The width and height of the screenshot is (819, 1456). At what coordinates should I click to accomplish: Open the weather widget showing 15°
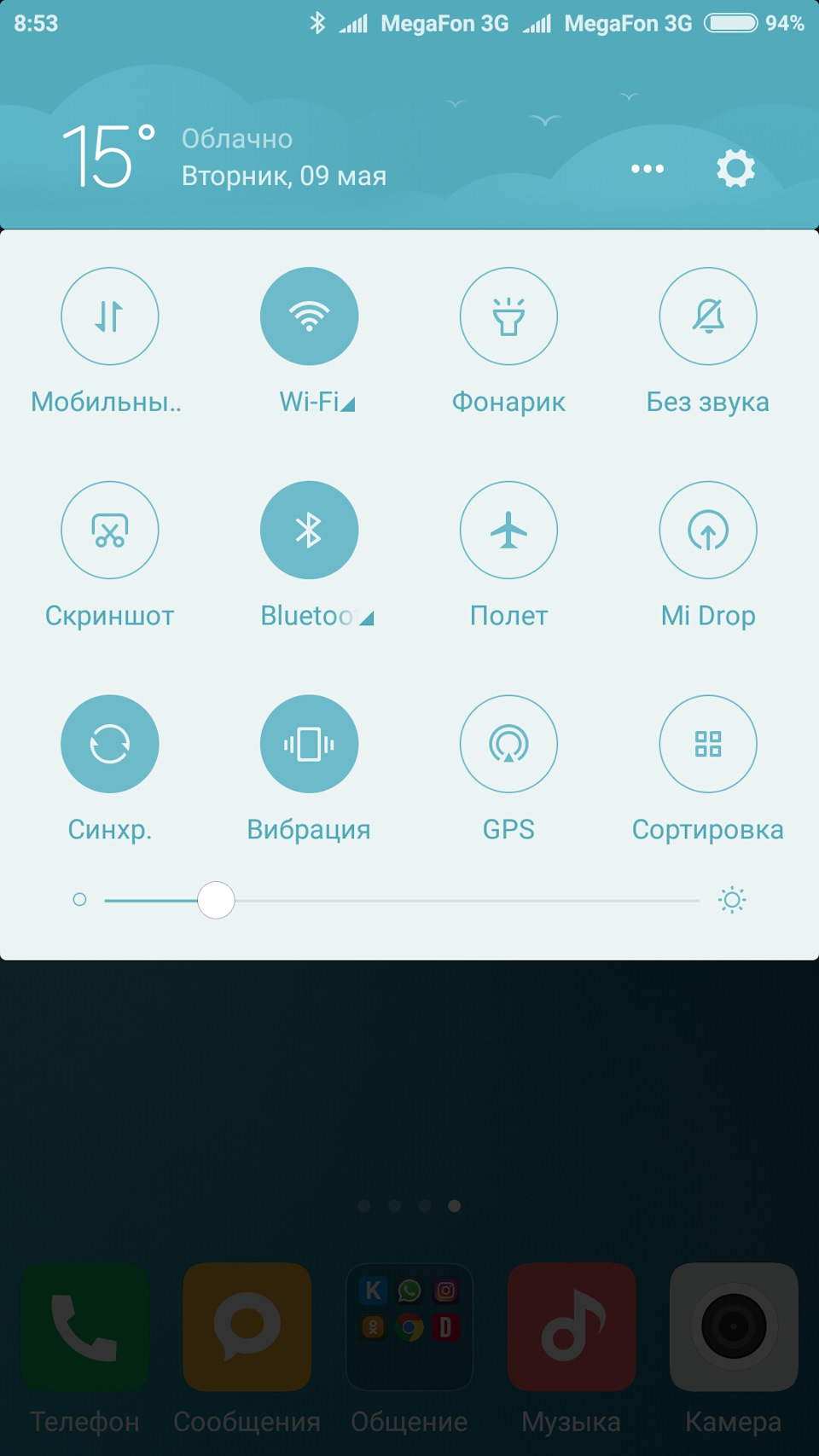108,156
